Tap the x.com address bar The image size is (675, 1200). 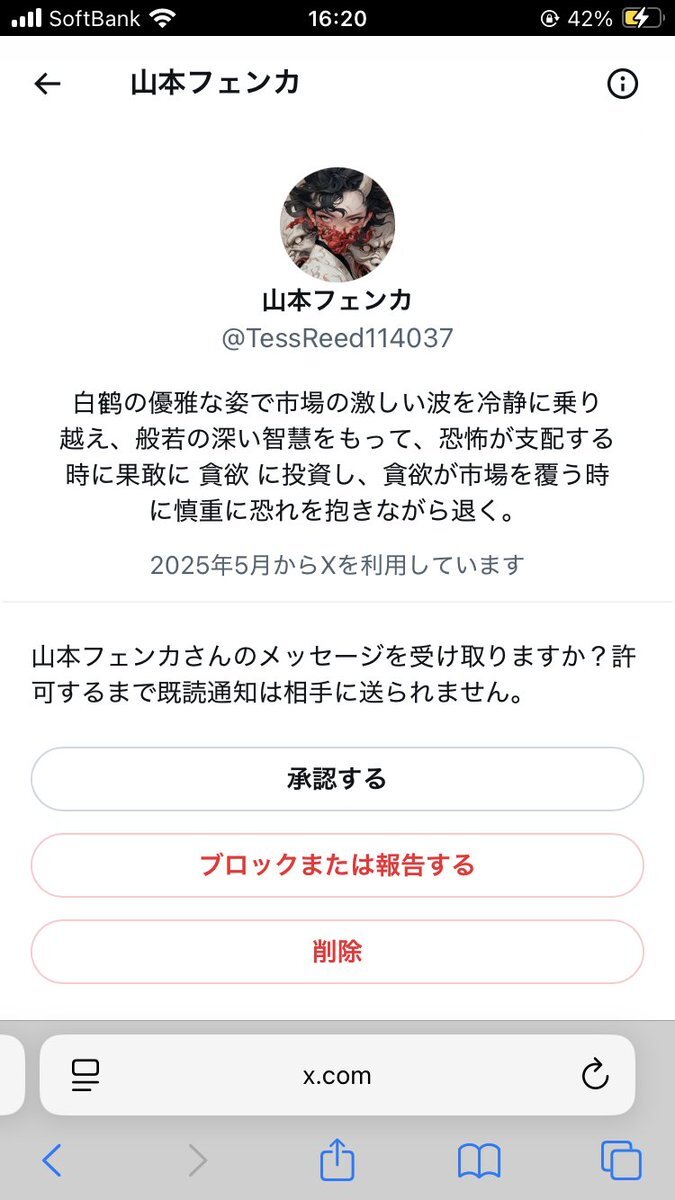(x=337, y=1075)
